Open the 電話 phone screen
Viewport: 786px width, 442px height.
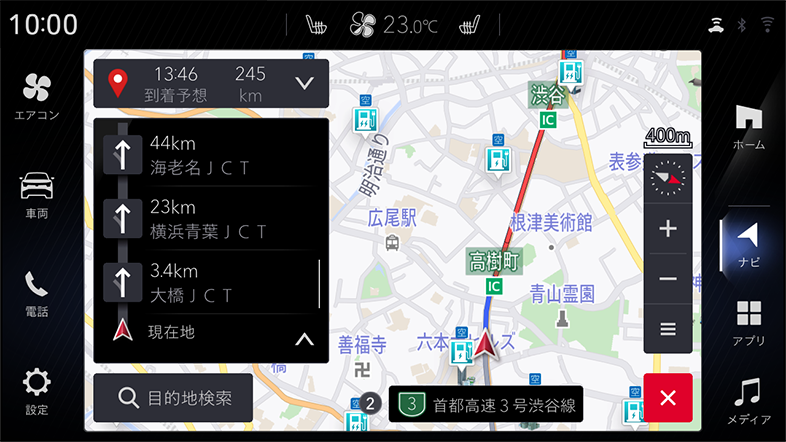(x=36, y=294)
